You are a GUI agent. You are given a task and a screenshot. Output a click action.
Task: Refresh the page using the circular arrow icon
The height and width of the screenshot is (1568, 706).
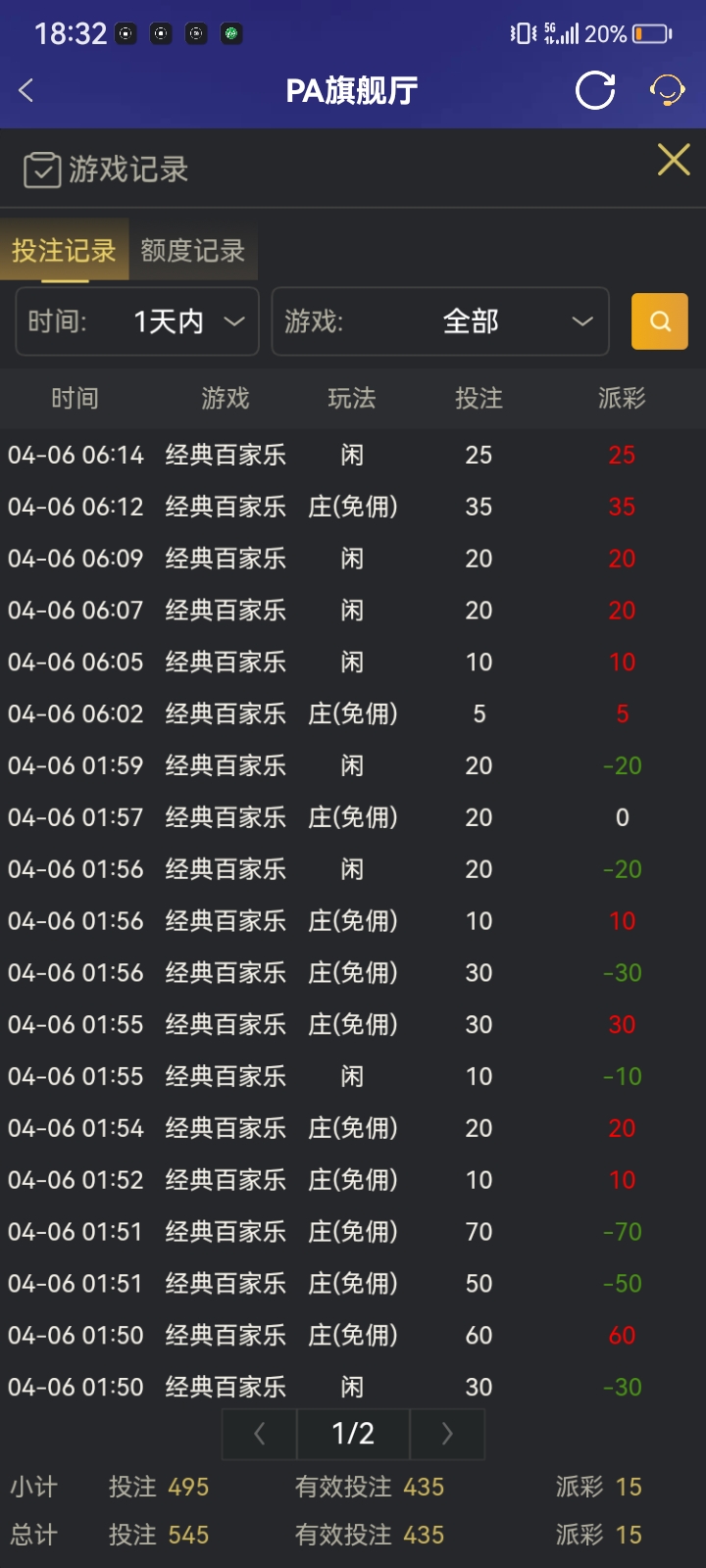(594, 90)
